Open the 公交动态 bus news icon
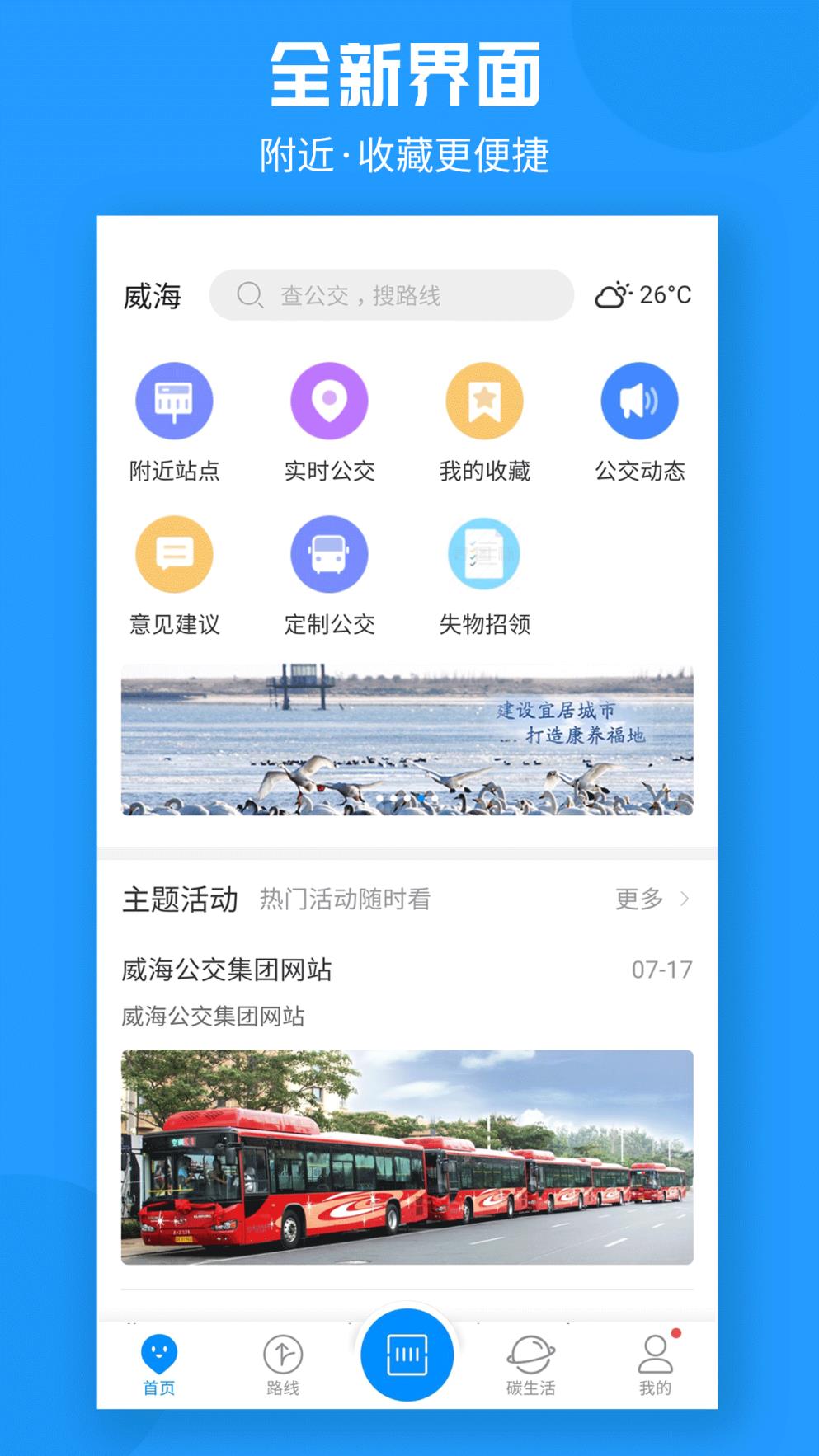Viewport: 819px width, 1456px height. click(x=641, y=402)
